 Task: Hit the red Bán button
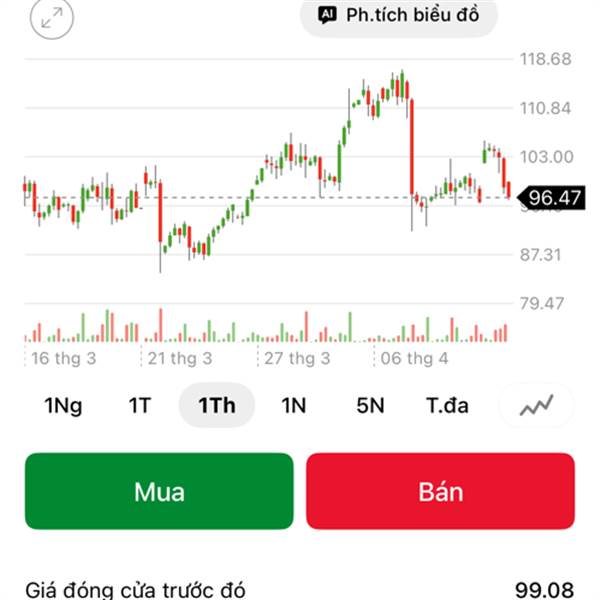point(440,491)
